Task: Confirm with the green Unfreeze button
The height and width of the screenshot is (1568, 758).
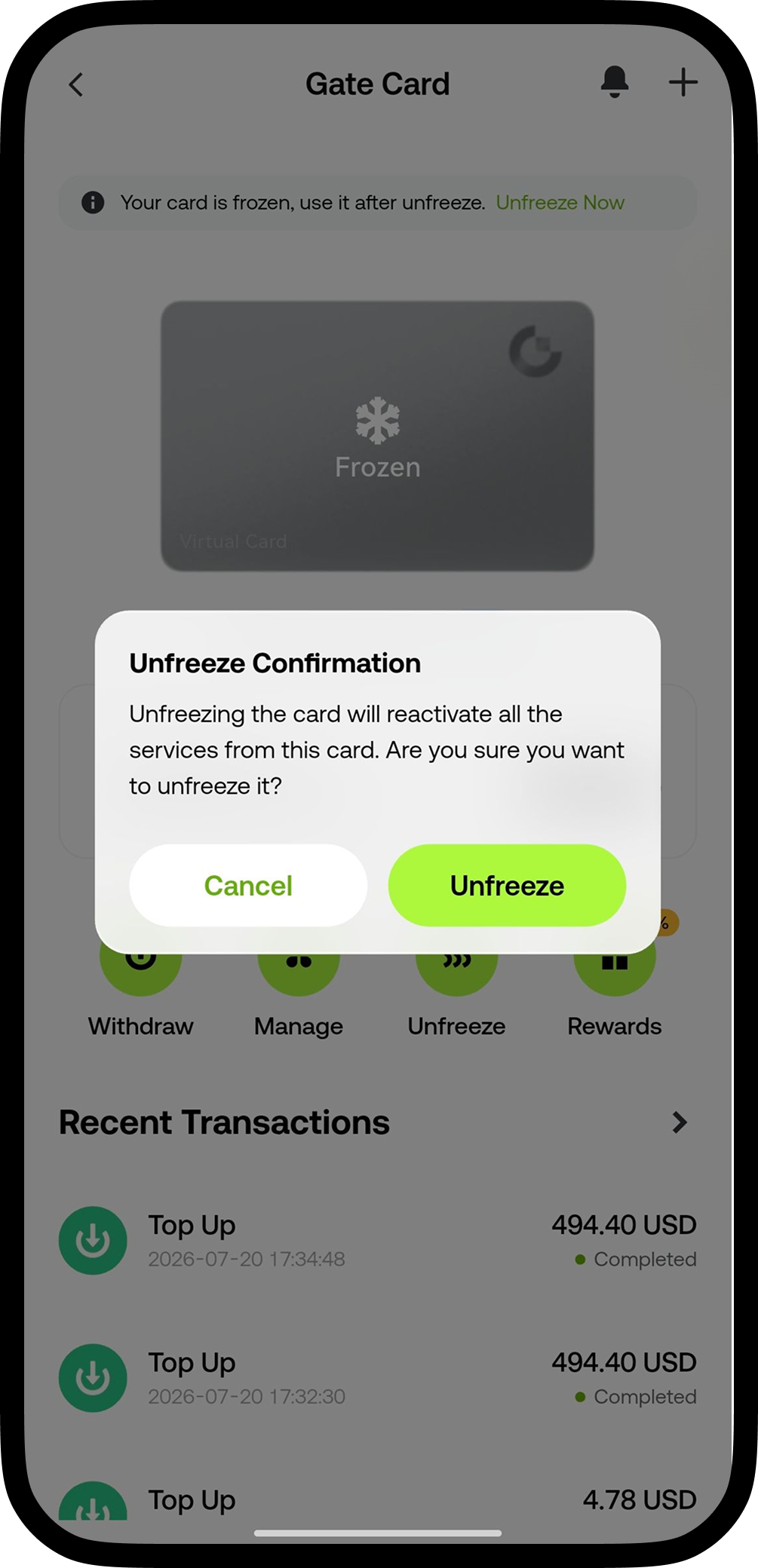Action: (507, 885)
